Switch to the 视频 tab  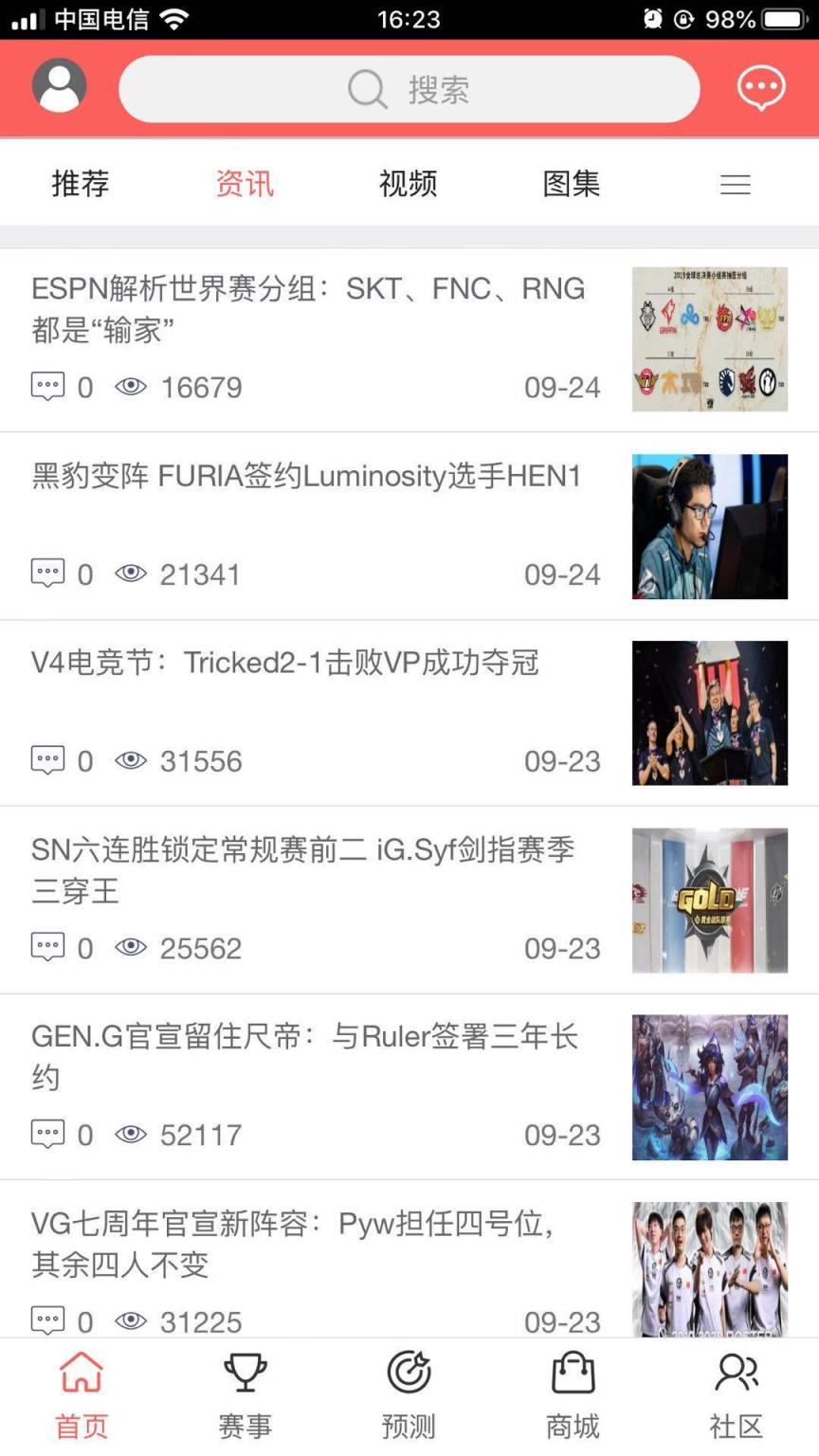tap(408, 184)
